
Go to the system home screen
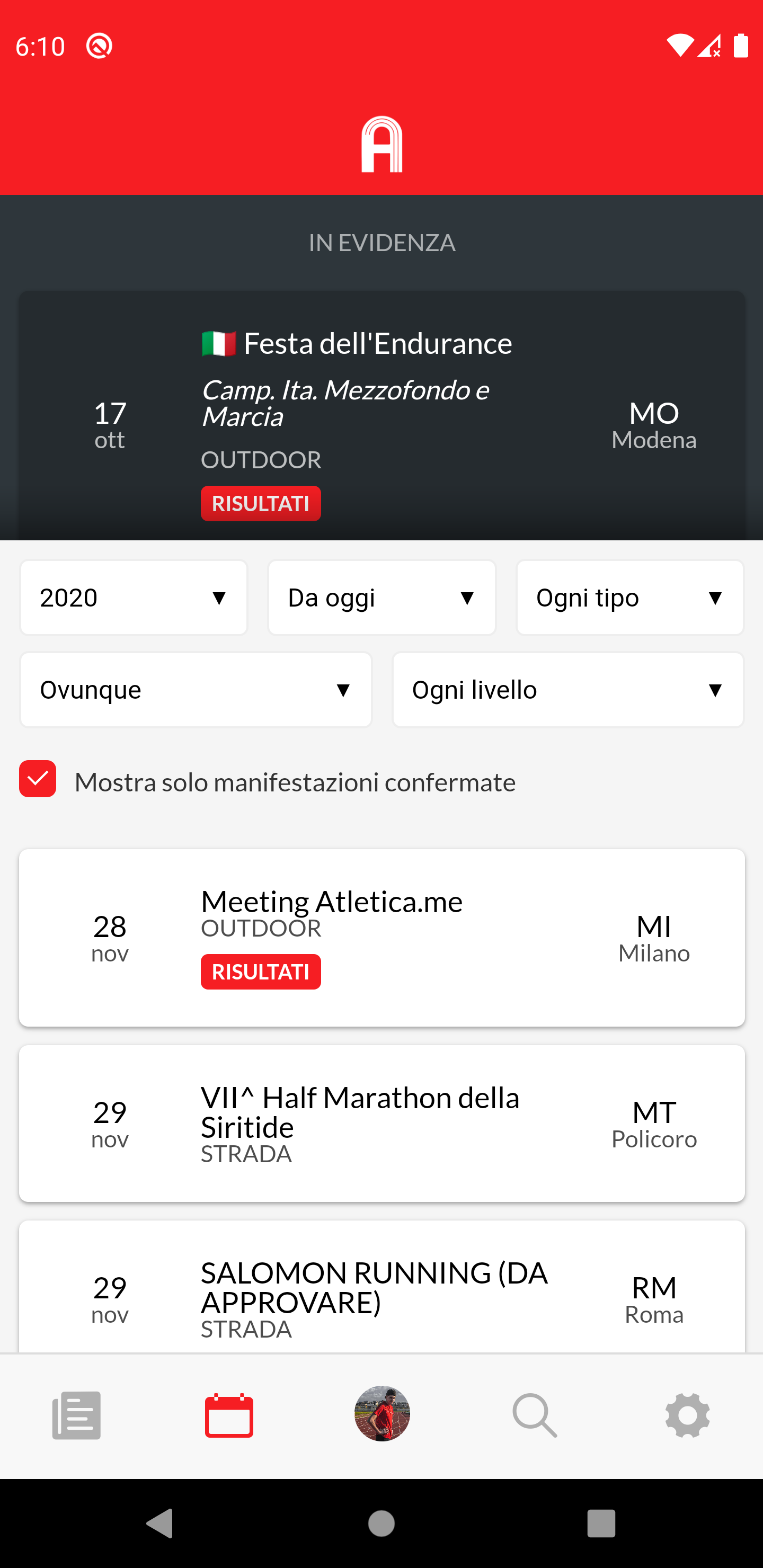(381, 1523)
